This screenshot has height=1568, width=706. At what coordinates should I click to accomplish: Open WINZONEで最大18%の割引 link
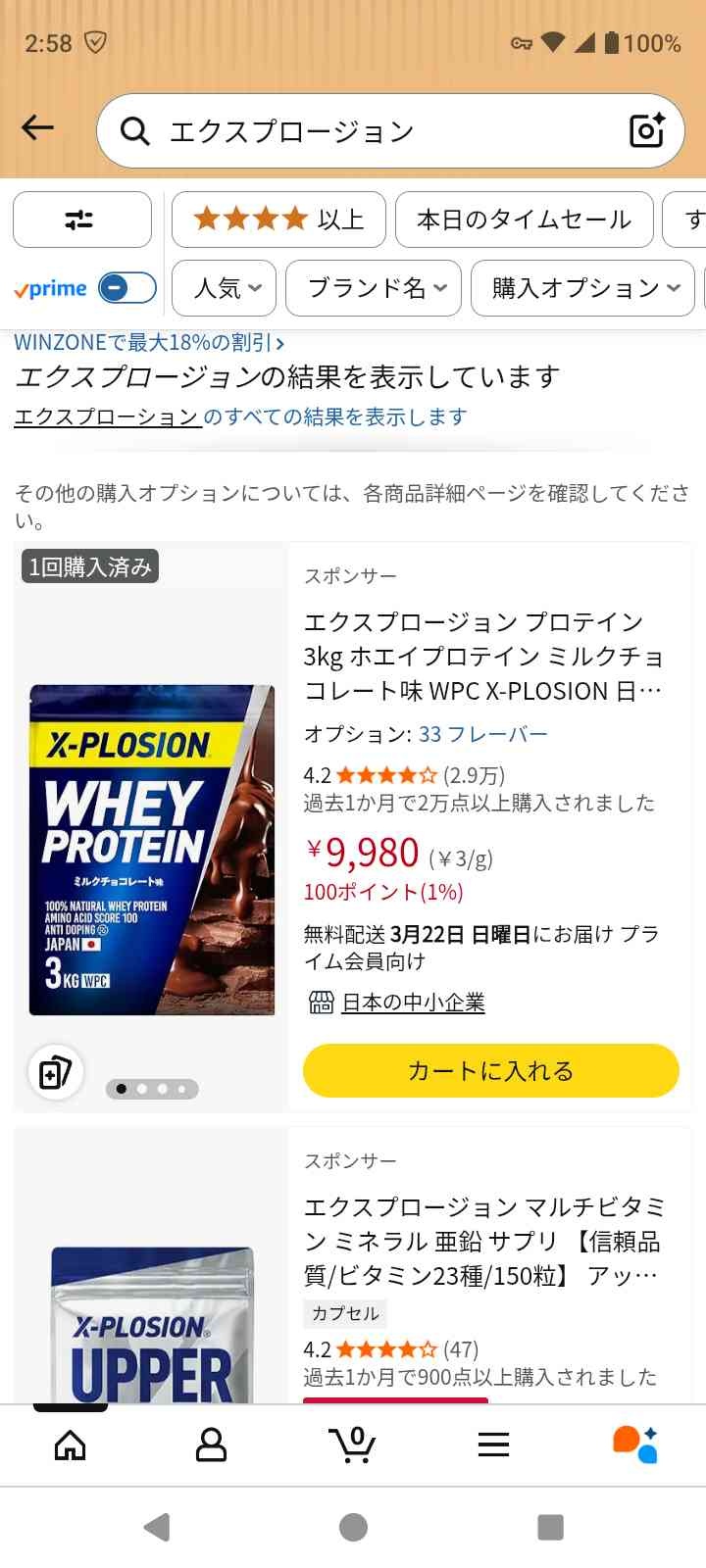149,342
